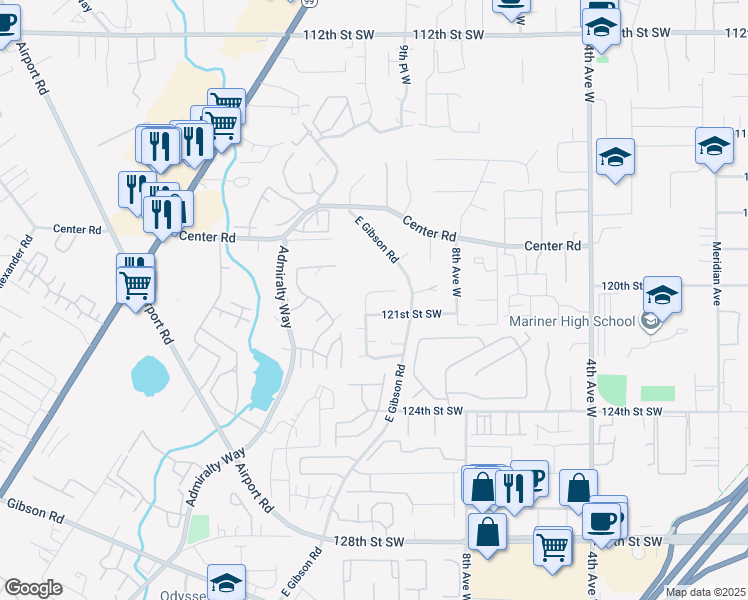Tap the school marker beside Mariner High School

662,298
